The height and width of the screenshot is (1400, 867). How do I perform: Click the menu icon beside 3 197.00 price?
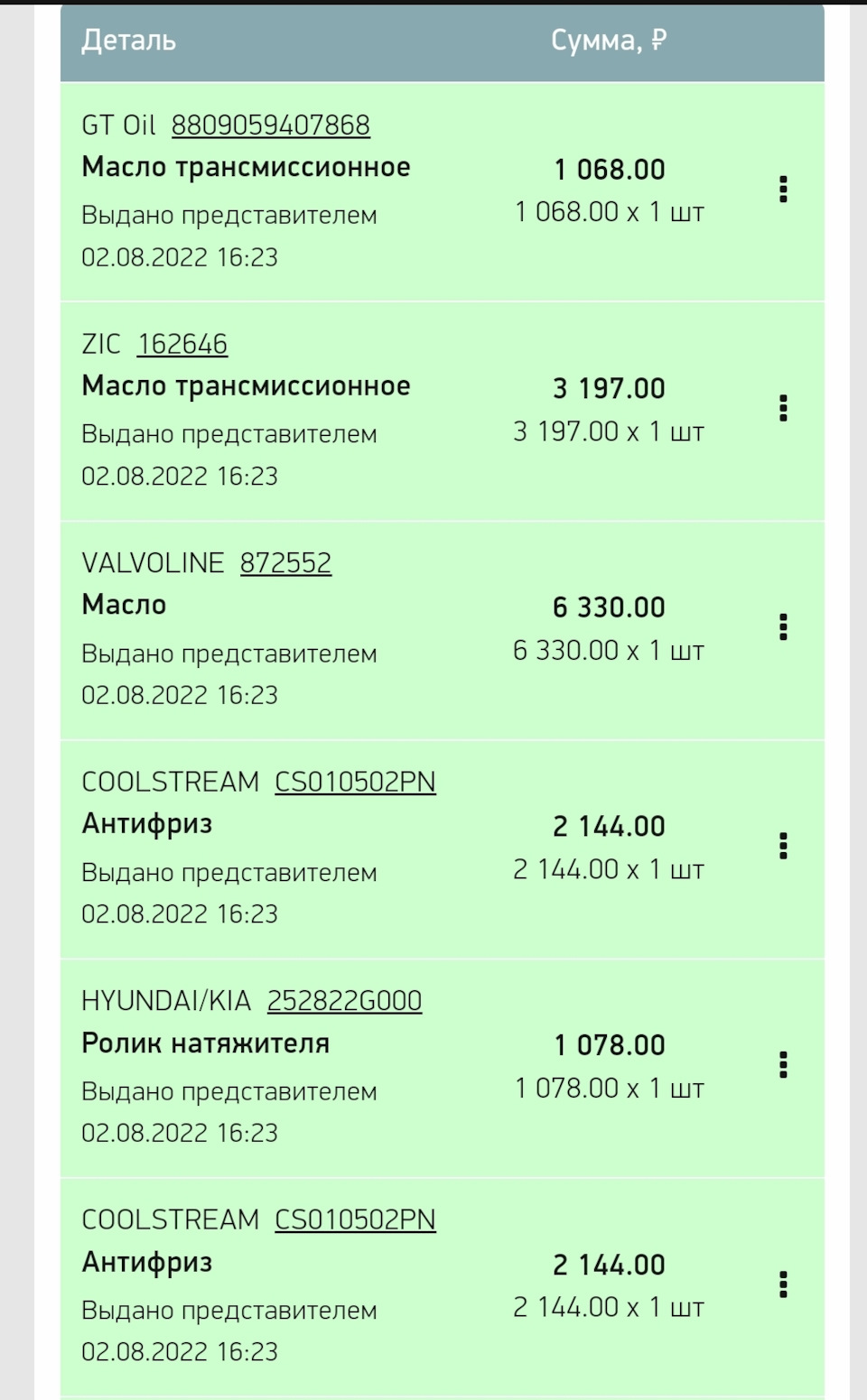[782, 407]
